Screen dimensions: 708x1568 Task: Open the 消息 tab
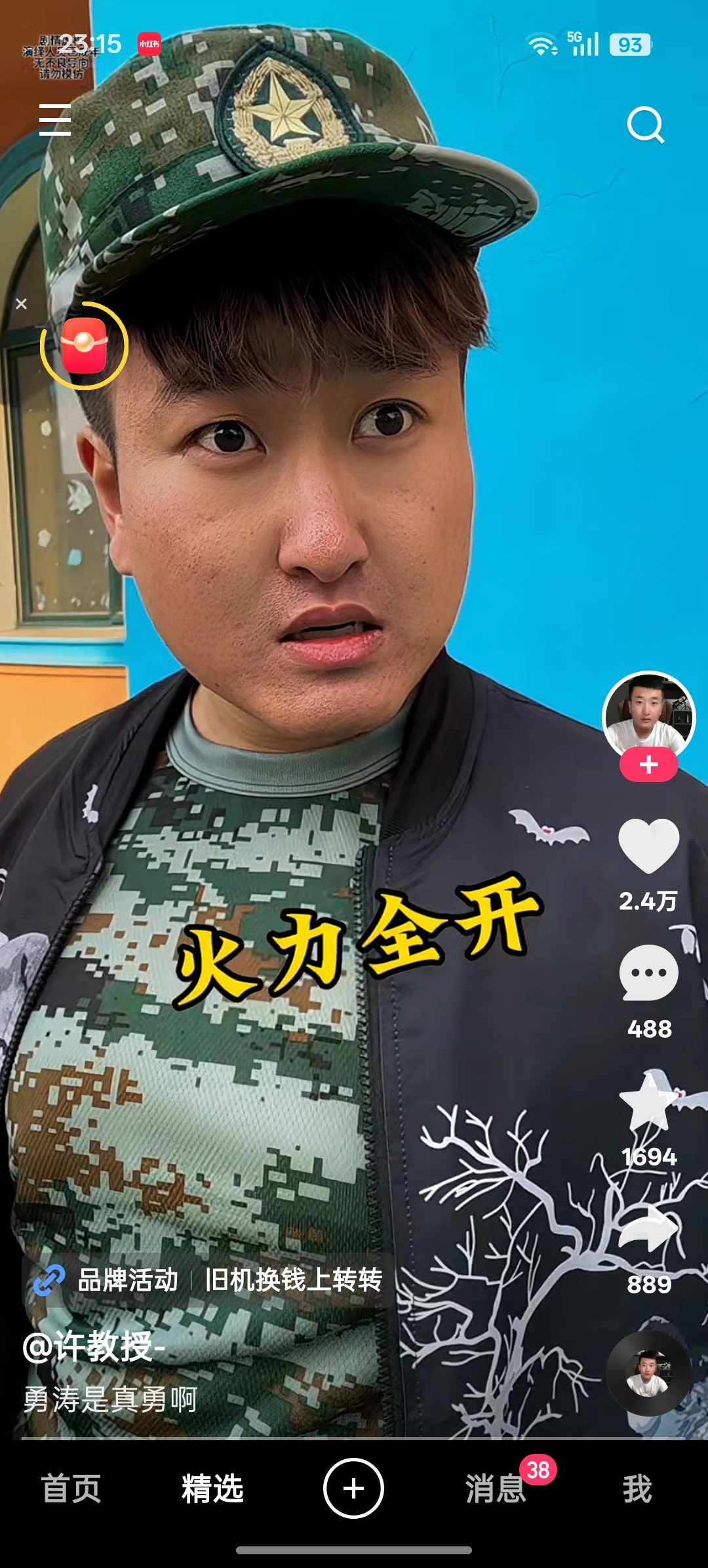point(496,1488)
